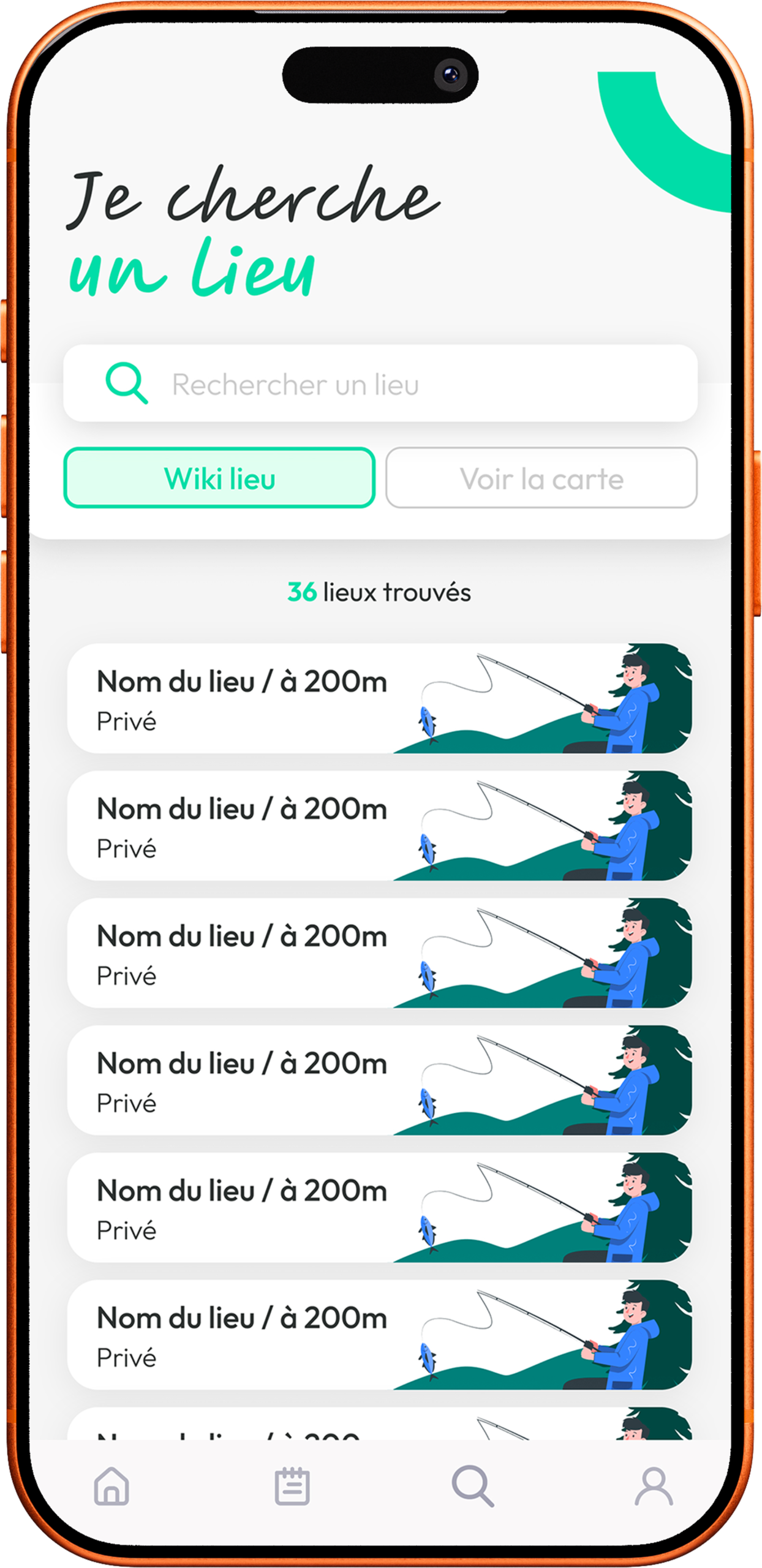762x1568 pixels.
Task: Switch to Voir la carte view
Action: pos(541,478)
